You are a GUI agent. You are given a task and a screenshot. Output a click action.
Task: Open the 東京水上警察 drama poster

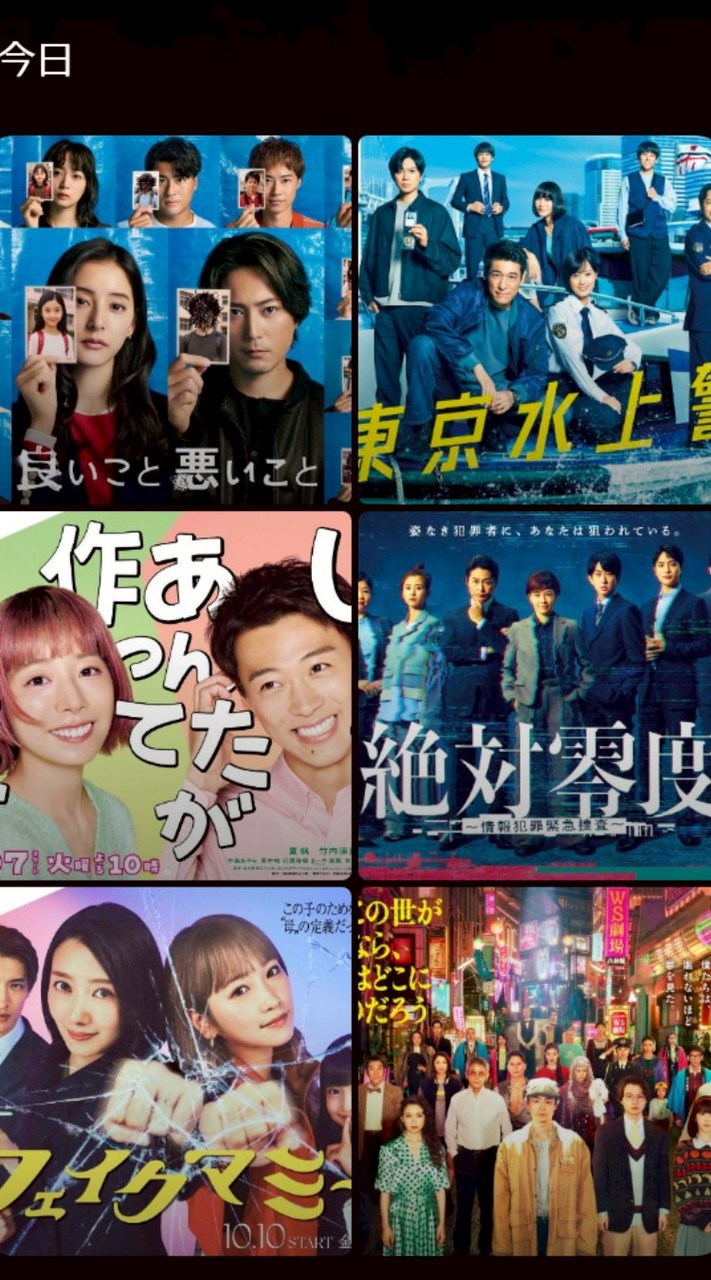point(534,320)
